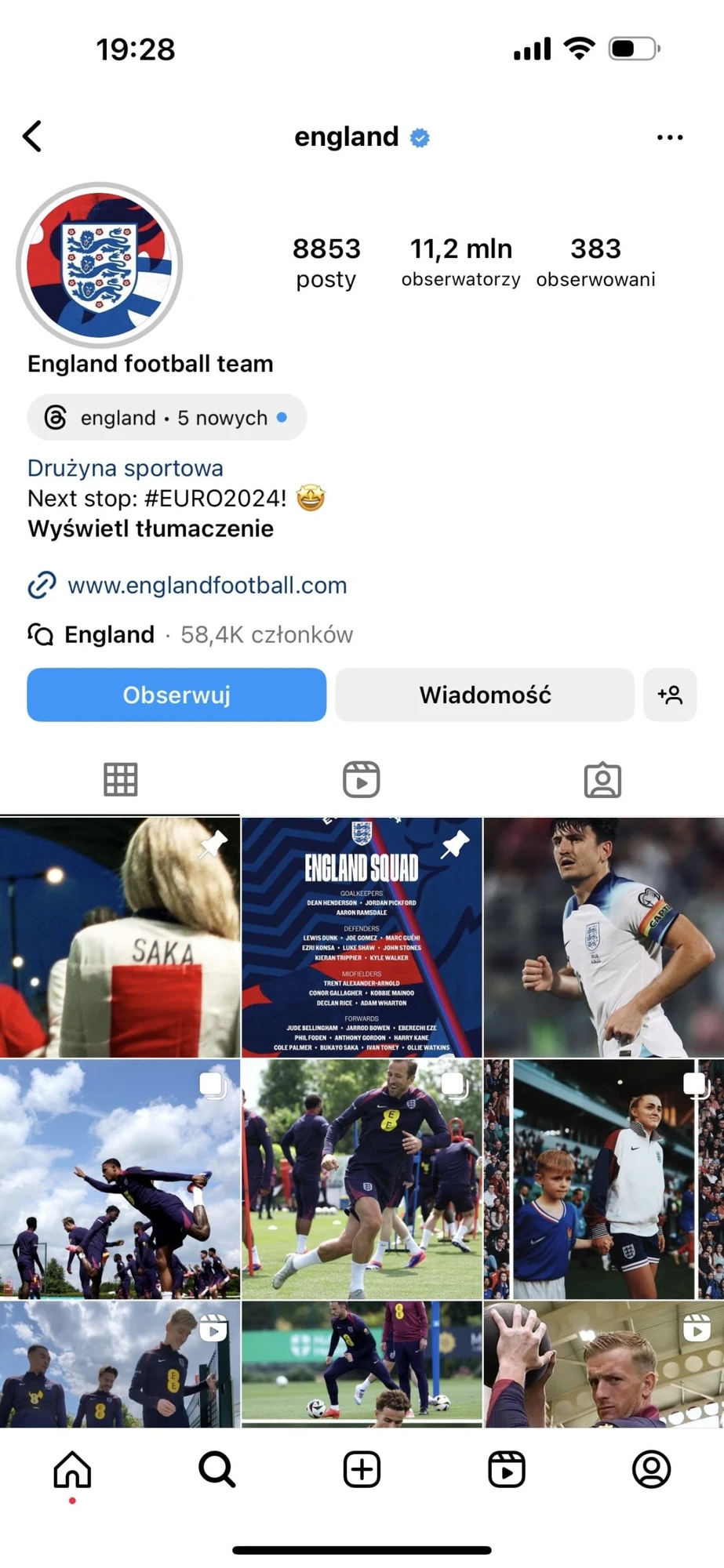Create a new post with the plus icon
724x1568 pixels.
point(362,1469)
